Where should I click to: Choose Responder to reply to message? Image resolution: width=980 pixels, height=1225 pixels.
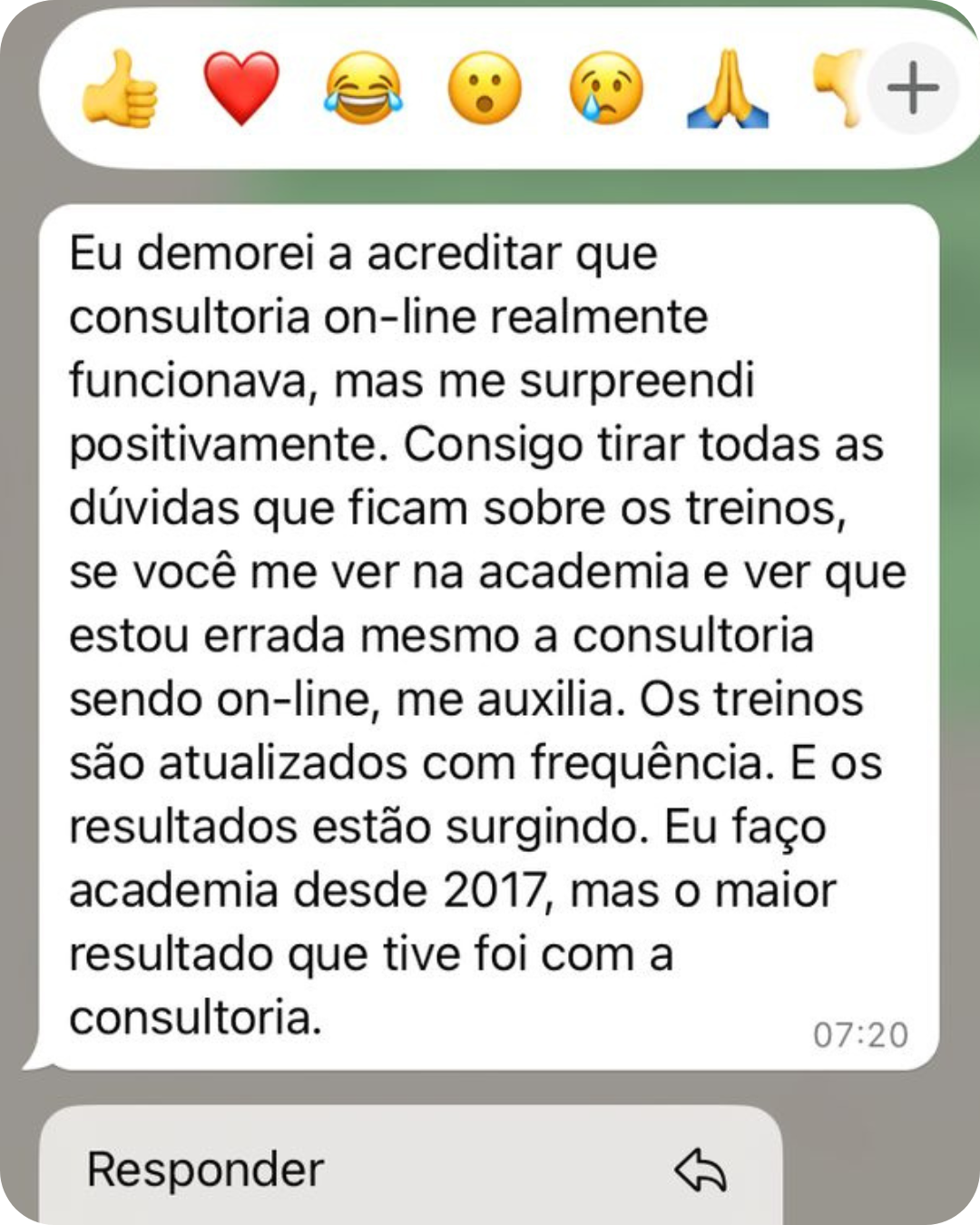coord(408,1169)
